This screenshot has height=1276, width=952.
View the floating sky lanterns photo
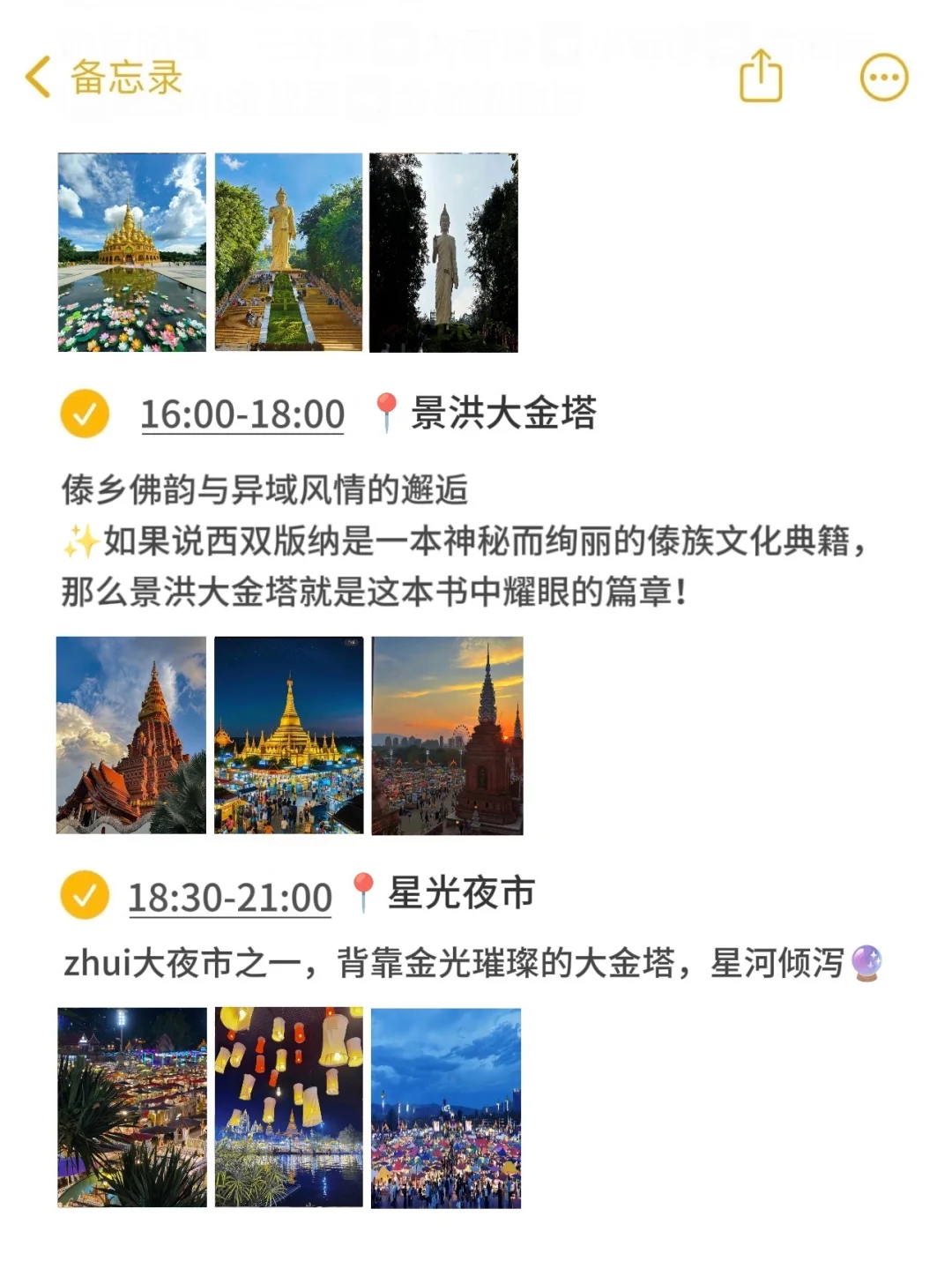pyautogui.click(x=288, y=1107)
